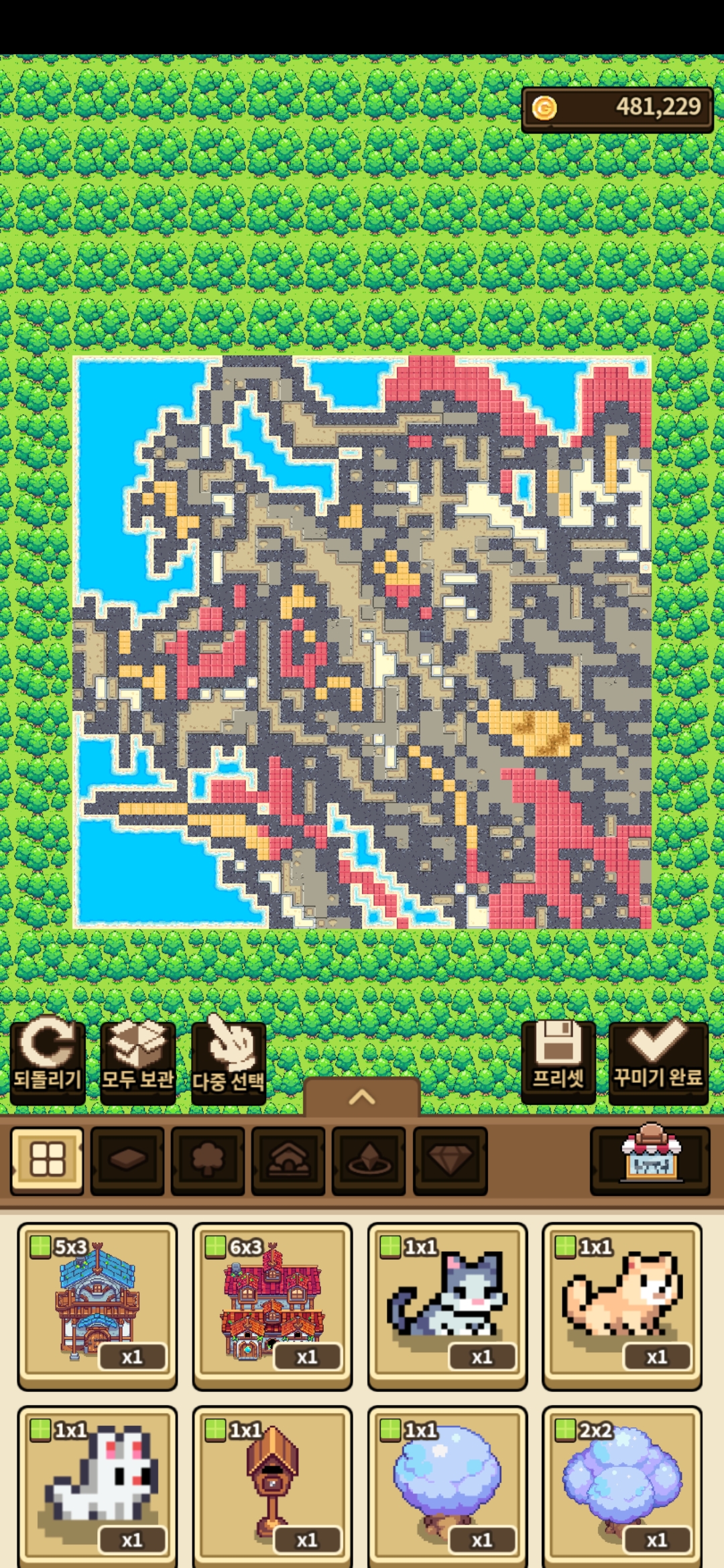Switch to the tree category tab
Image resolution: width=724 pixels, height=1568 pixels.
coord(208,1160)
